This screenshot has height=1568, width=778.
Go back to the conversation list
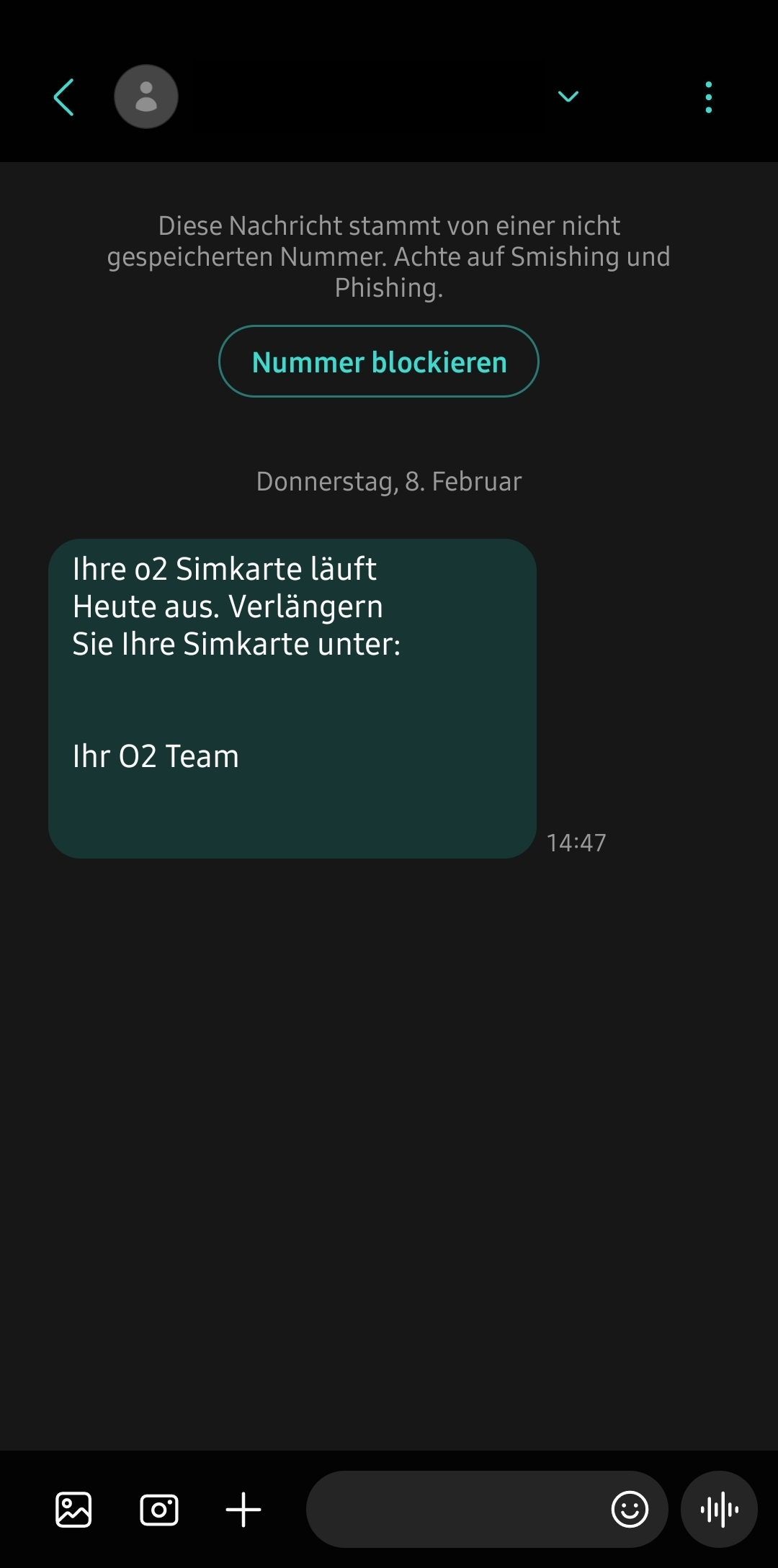[64, 97]
